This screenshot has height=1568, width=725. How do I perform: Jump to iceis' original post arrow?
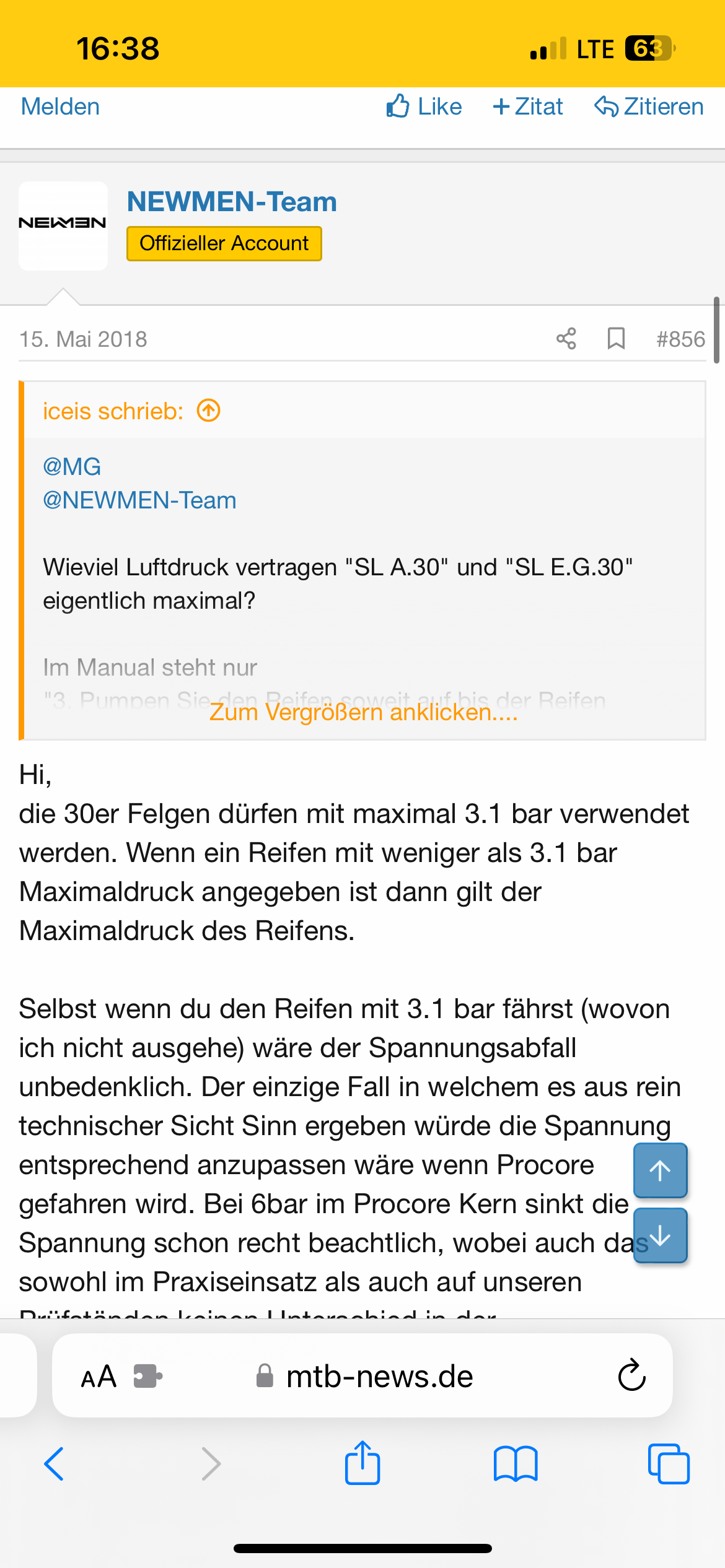click(209, 411)
